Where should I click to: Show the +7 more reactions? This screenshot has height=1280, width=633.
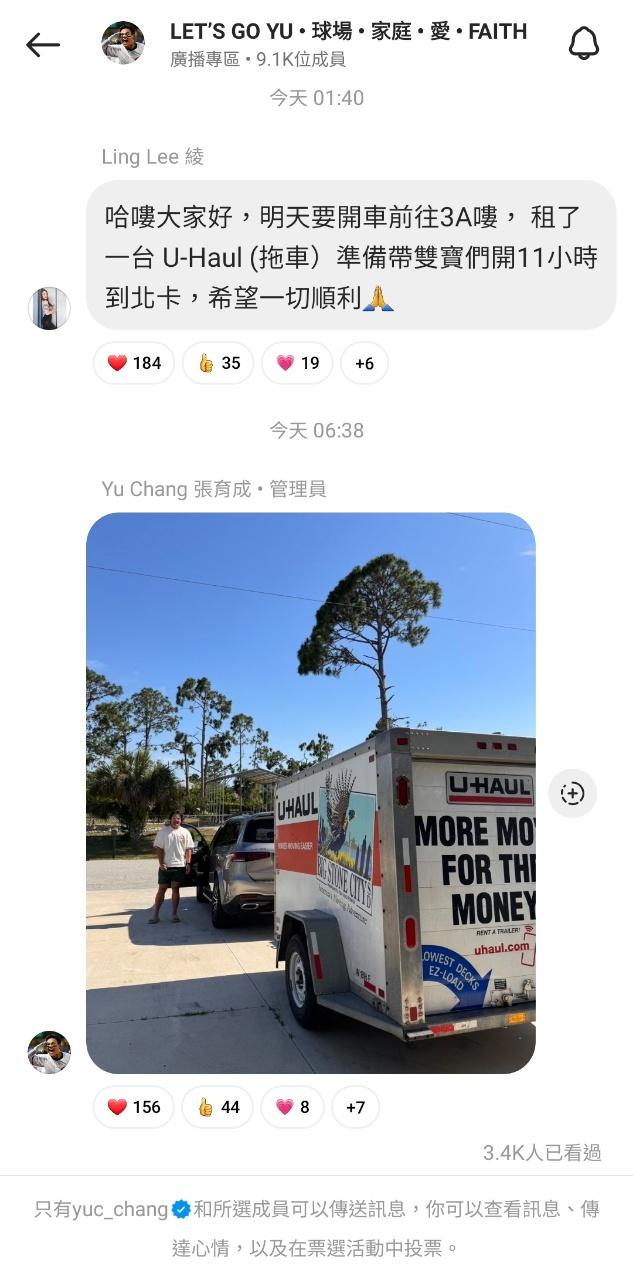[355, 1107]
